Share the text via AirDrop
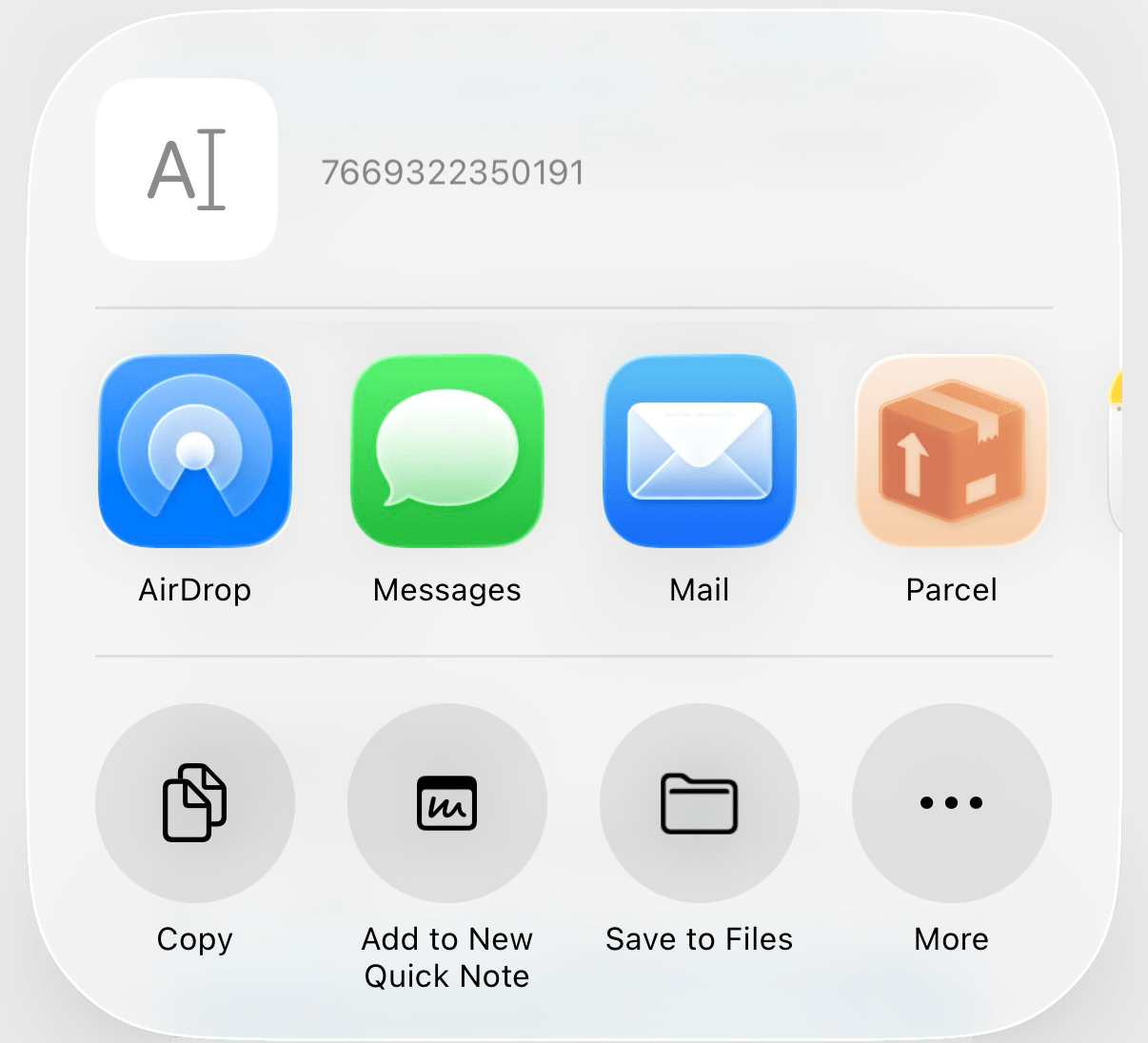The image size is (1148, 1043). coord(195,451)
